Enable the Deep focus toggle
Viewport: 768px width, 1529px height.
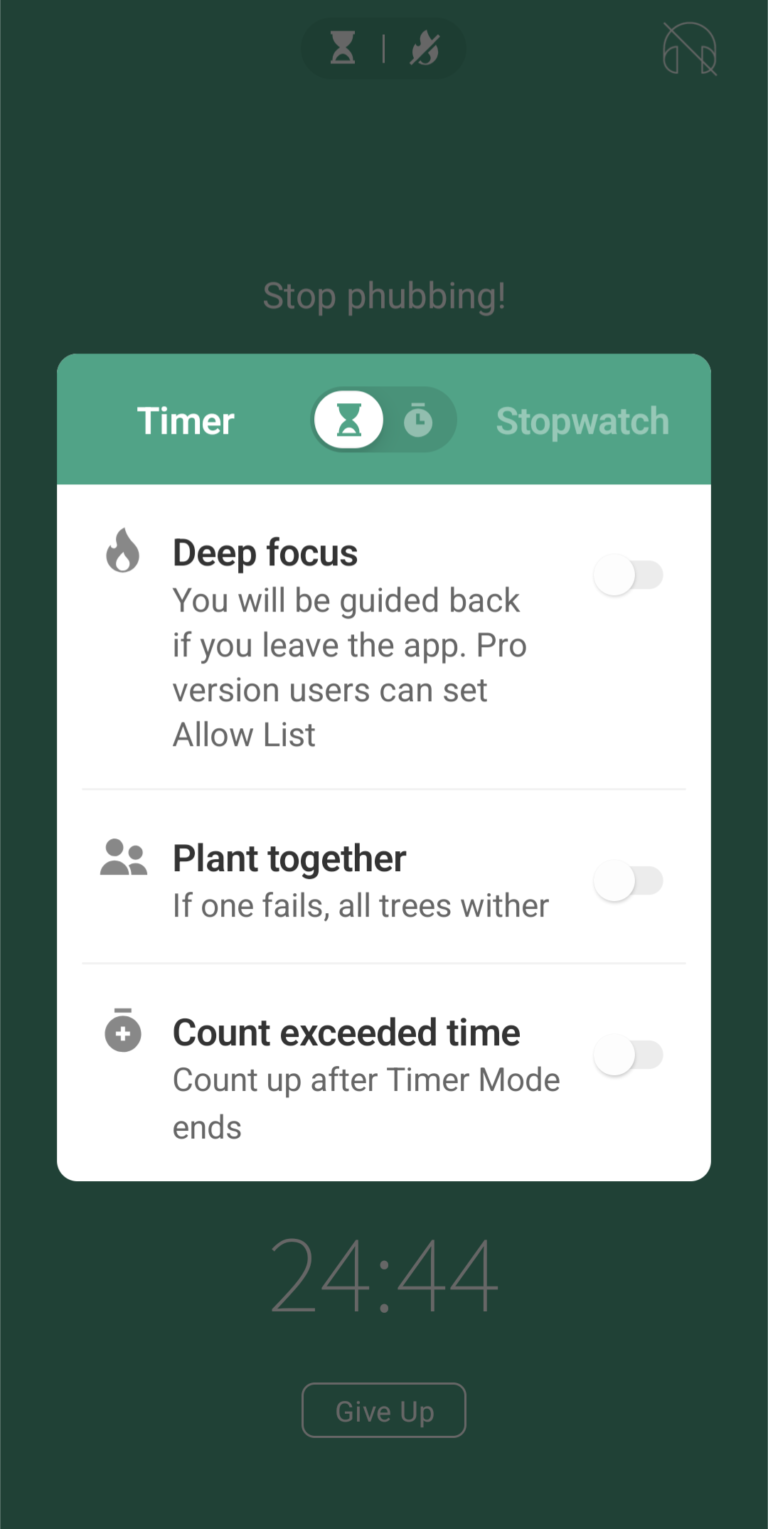pos(629,574)
